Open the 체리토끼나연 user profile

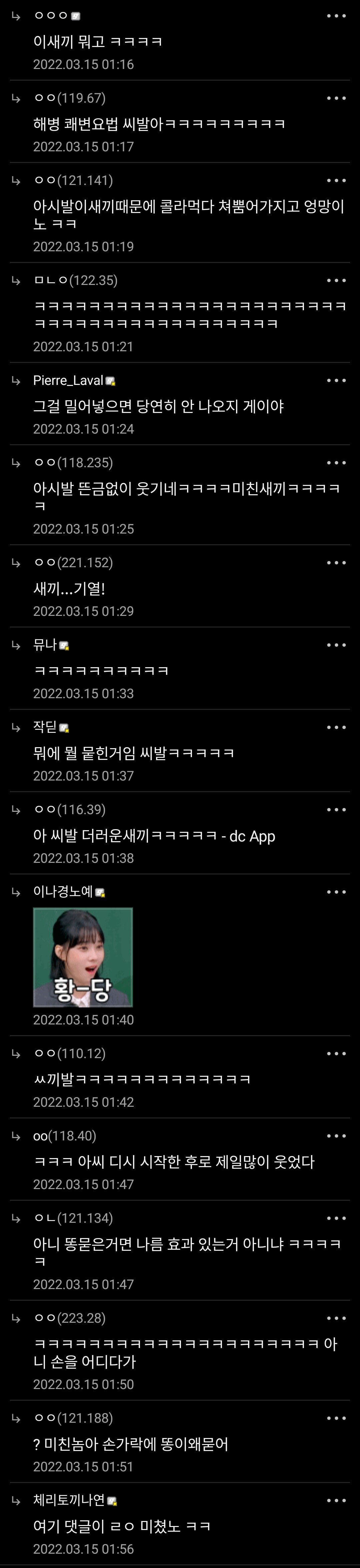pos(69,1500)
